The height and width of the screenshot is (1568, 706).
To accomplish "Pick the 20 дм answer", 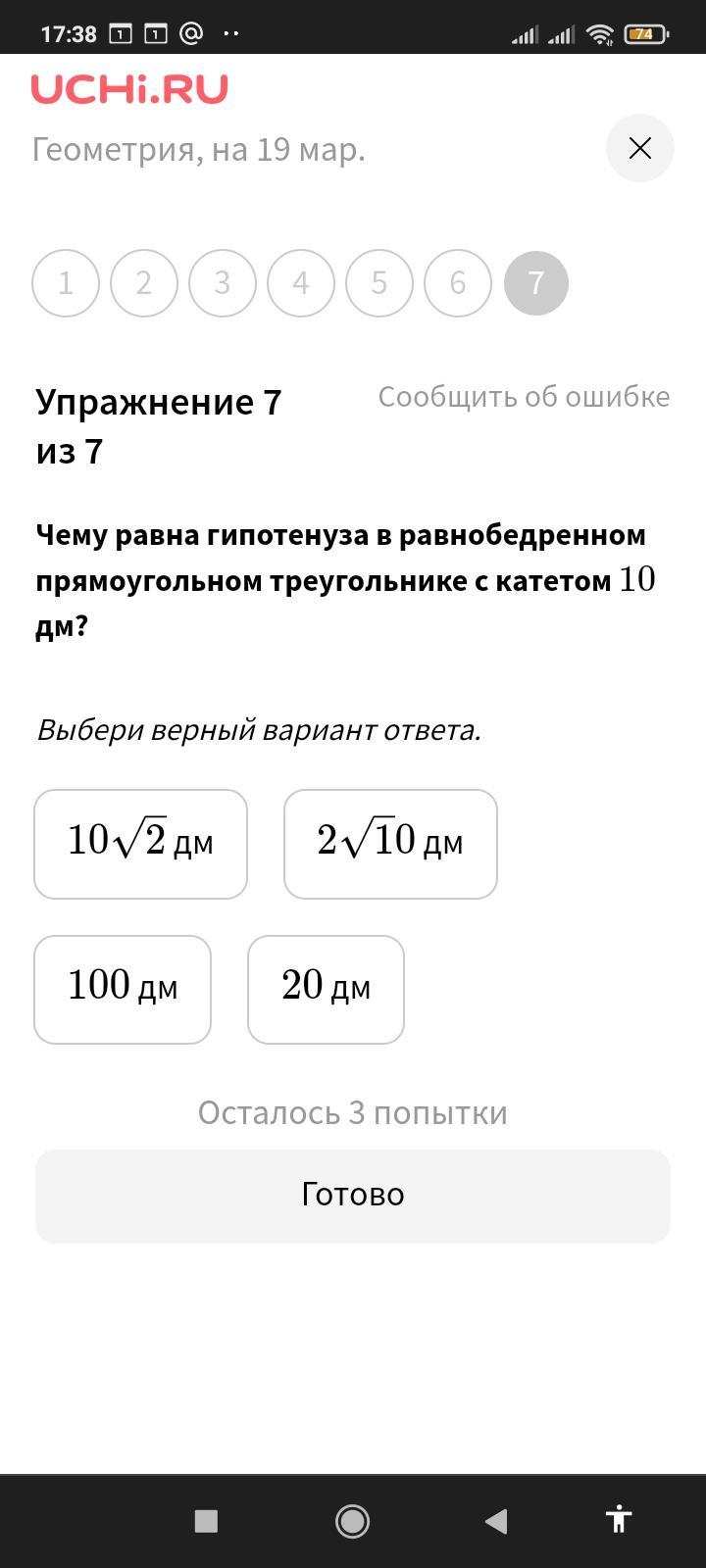I will 326,989.
